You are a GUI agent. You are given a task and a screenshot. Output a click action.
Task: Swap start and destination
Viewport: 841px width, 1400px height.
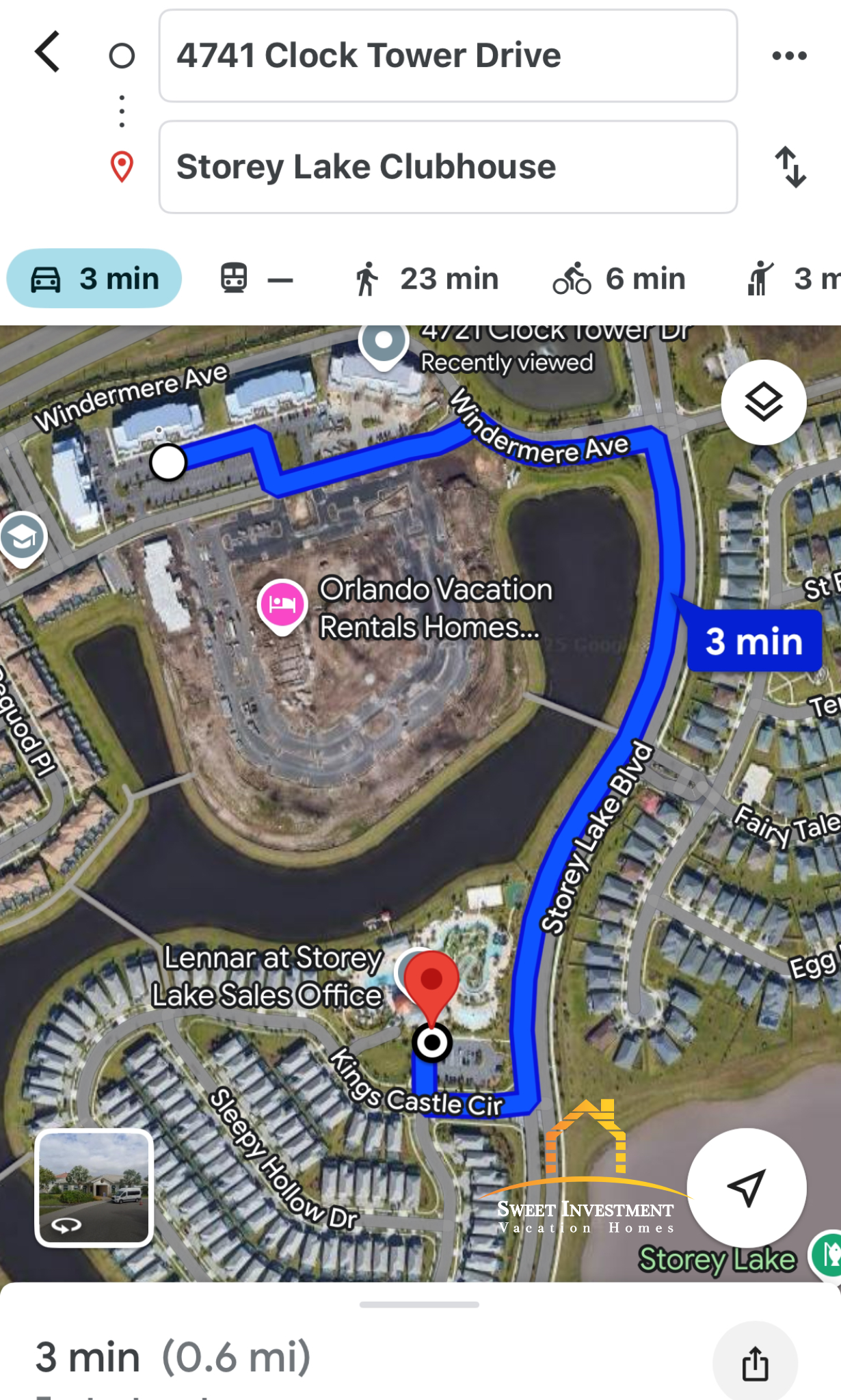[790, 167]
